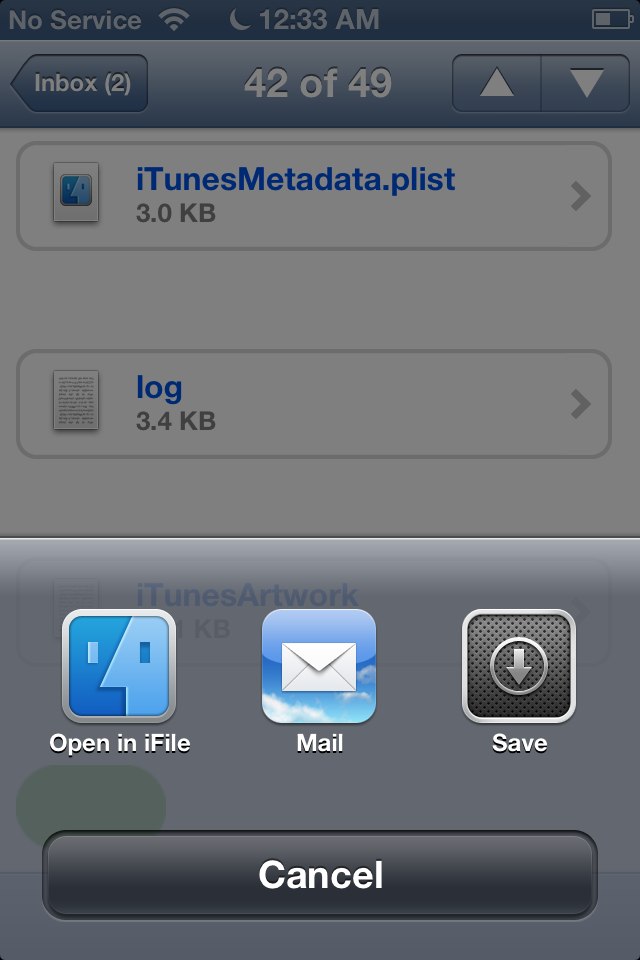Go to next message with down arrow

point(584,84)
